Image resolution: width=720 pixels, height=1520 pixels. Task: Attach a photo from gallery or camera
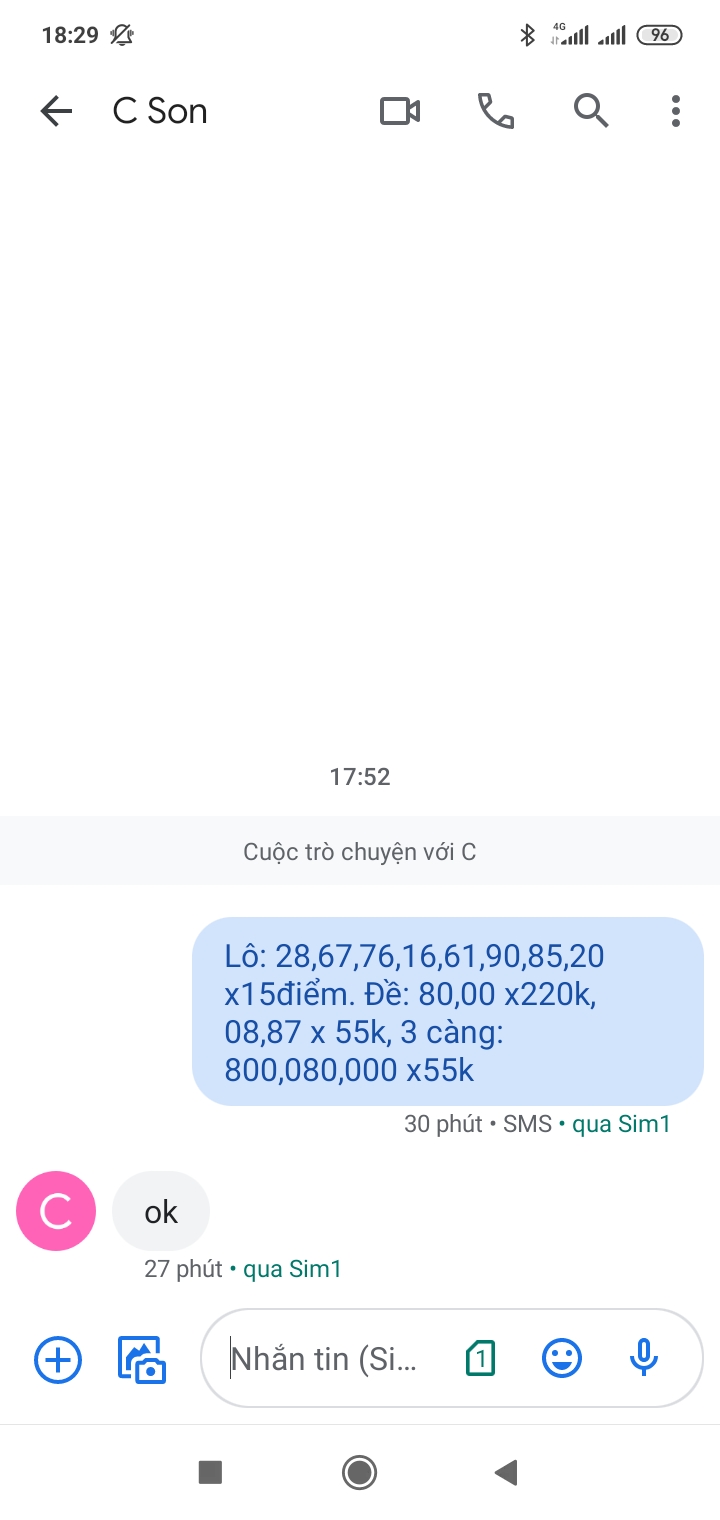click(142, 1359)
